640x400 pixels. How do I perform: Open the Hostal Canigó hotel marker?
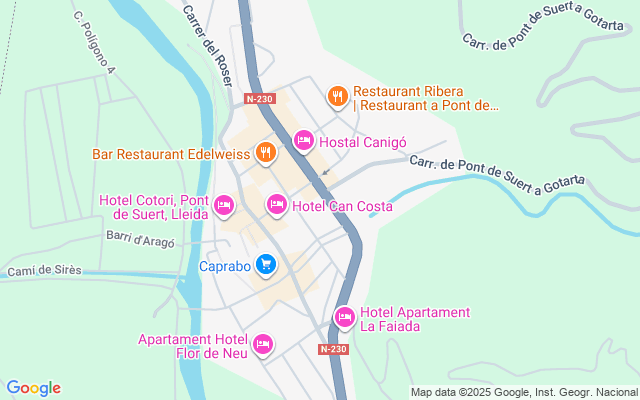pyautogui.click(x=303, y=141)
